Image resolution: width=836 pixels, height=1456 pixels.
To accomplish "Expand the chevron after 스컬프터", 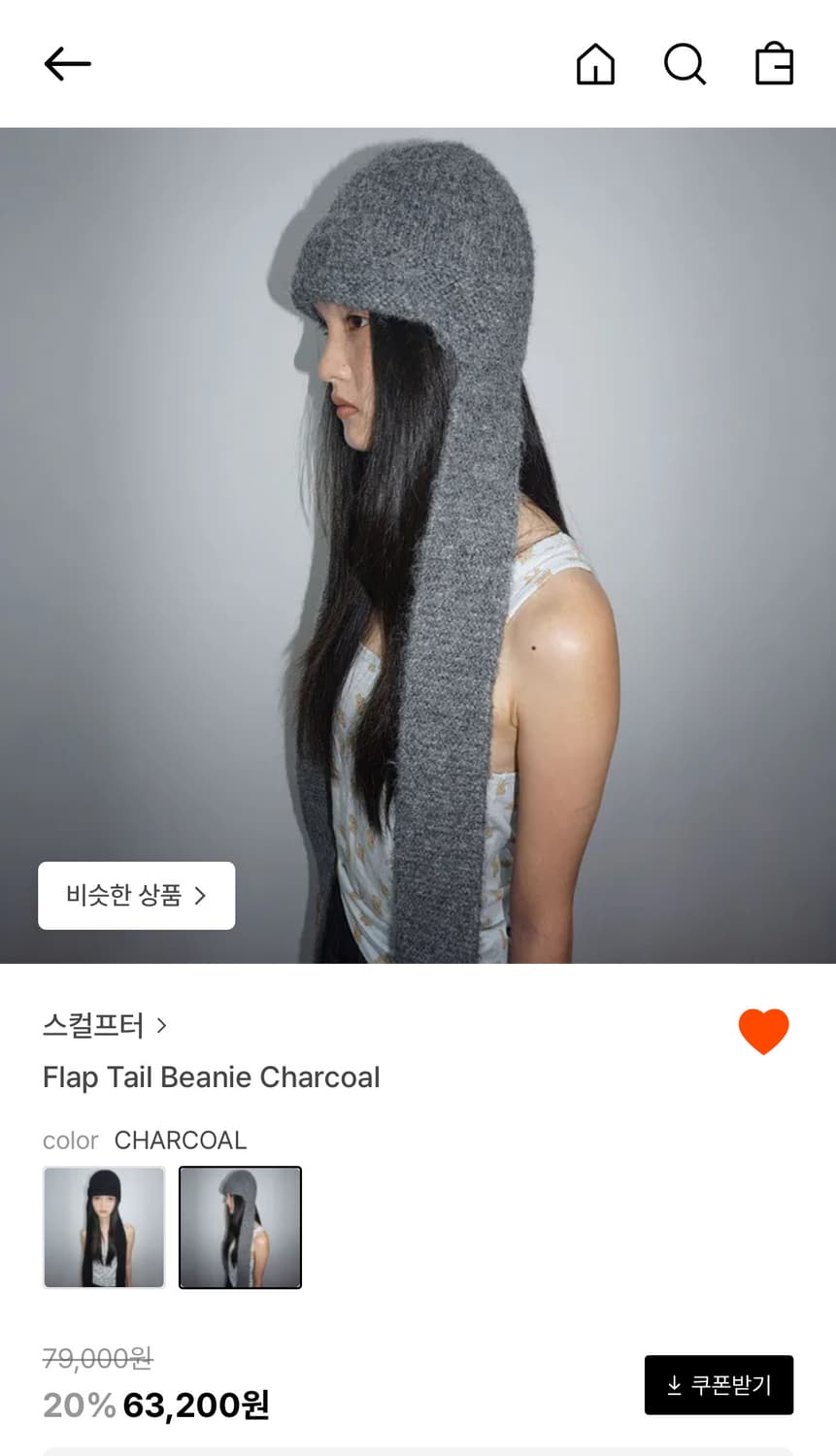I will click(165, 1026).
